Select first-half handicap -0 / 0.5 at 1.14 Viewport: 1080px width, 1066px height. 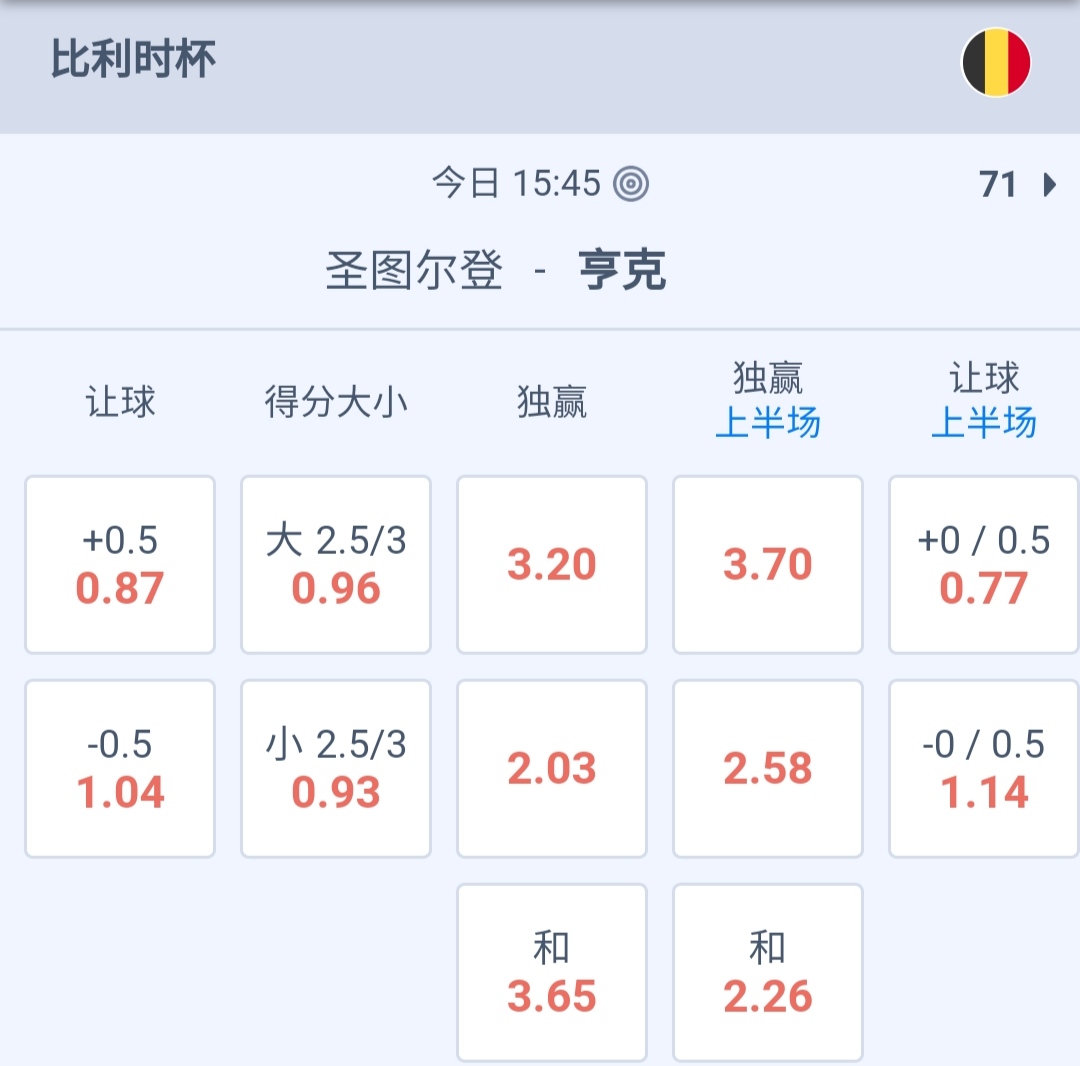tap(984, 769)
